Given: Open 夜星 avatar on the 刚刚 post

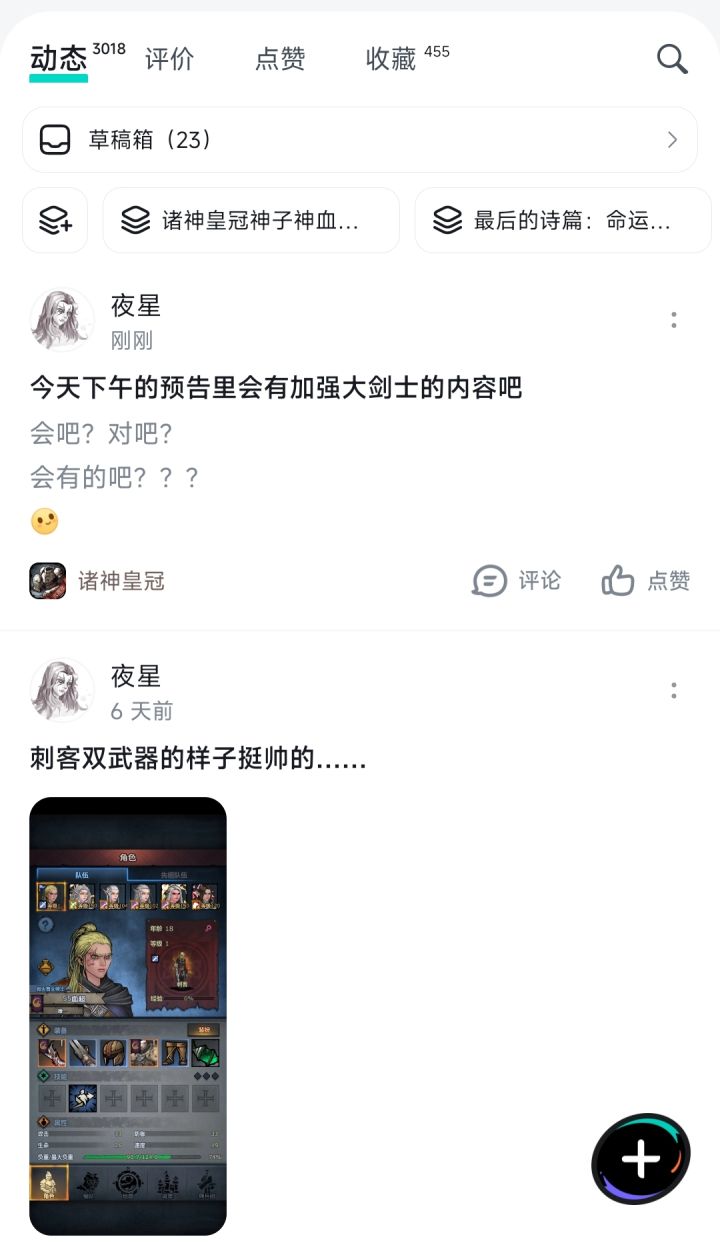Looking at the screenshot, I should point(62,320).
